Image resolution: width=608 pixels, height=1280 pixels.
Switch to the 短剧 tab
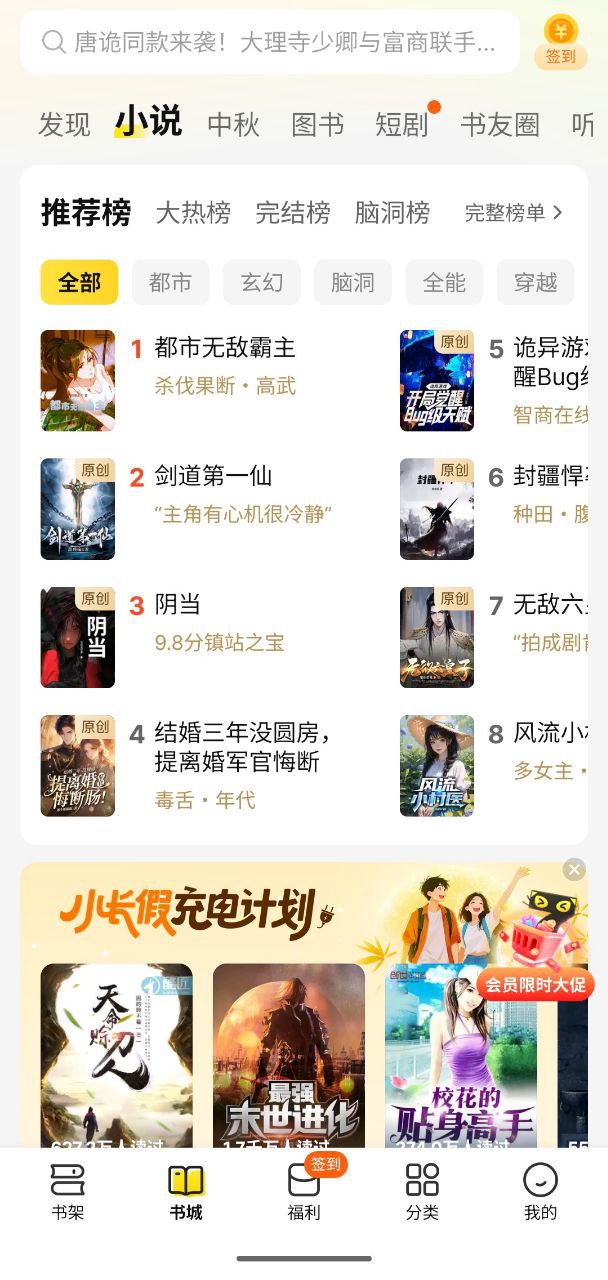[401, 125]
